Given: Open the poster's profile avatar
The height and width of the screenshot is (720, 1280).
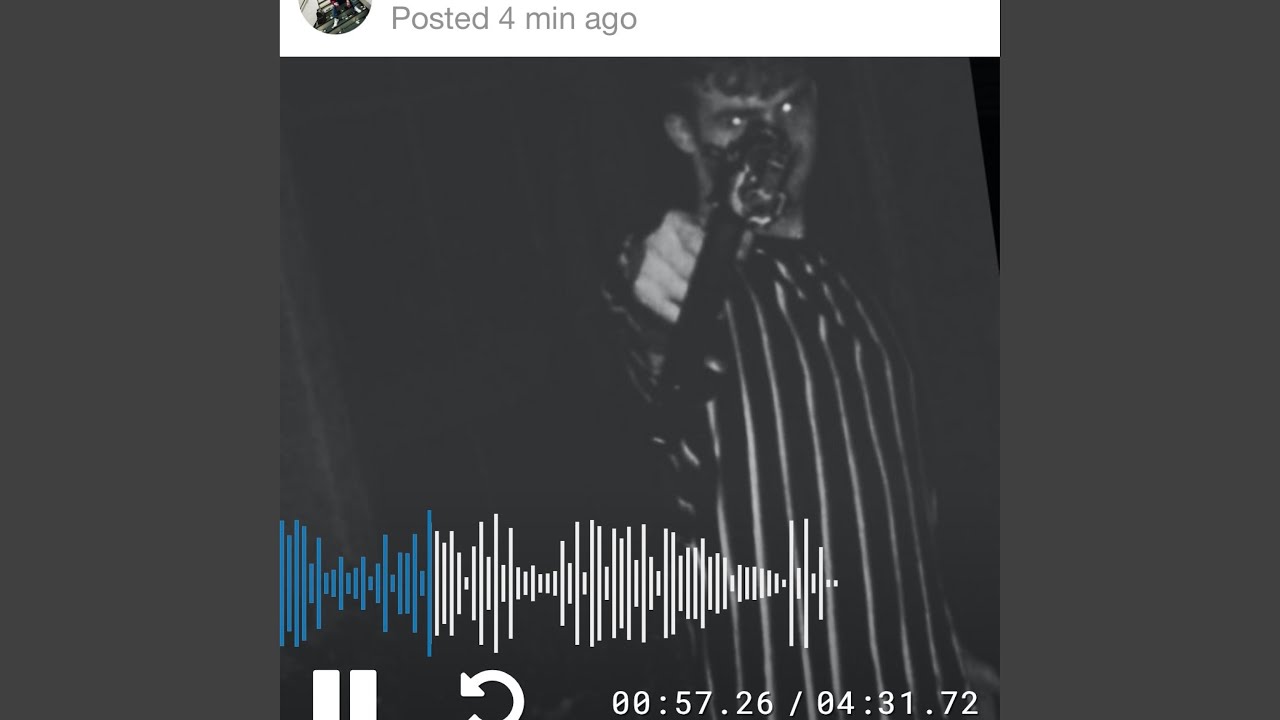Looking at the screenshot, I should pos(336,14).
